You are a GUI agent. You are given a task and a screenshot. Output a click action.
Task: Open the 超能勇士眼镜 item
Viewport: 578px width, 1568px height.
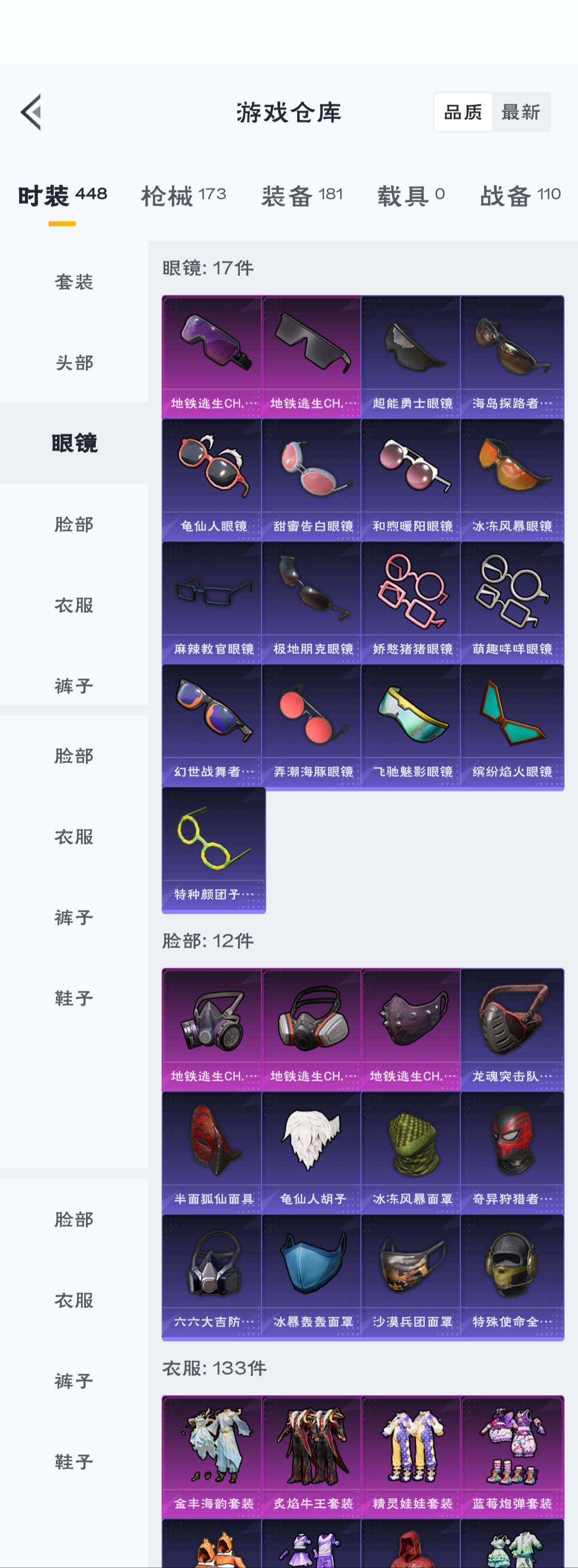[x=412, y=356]
